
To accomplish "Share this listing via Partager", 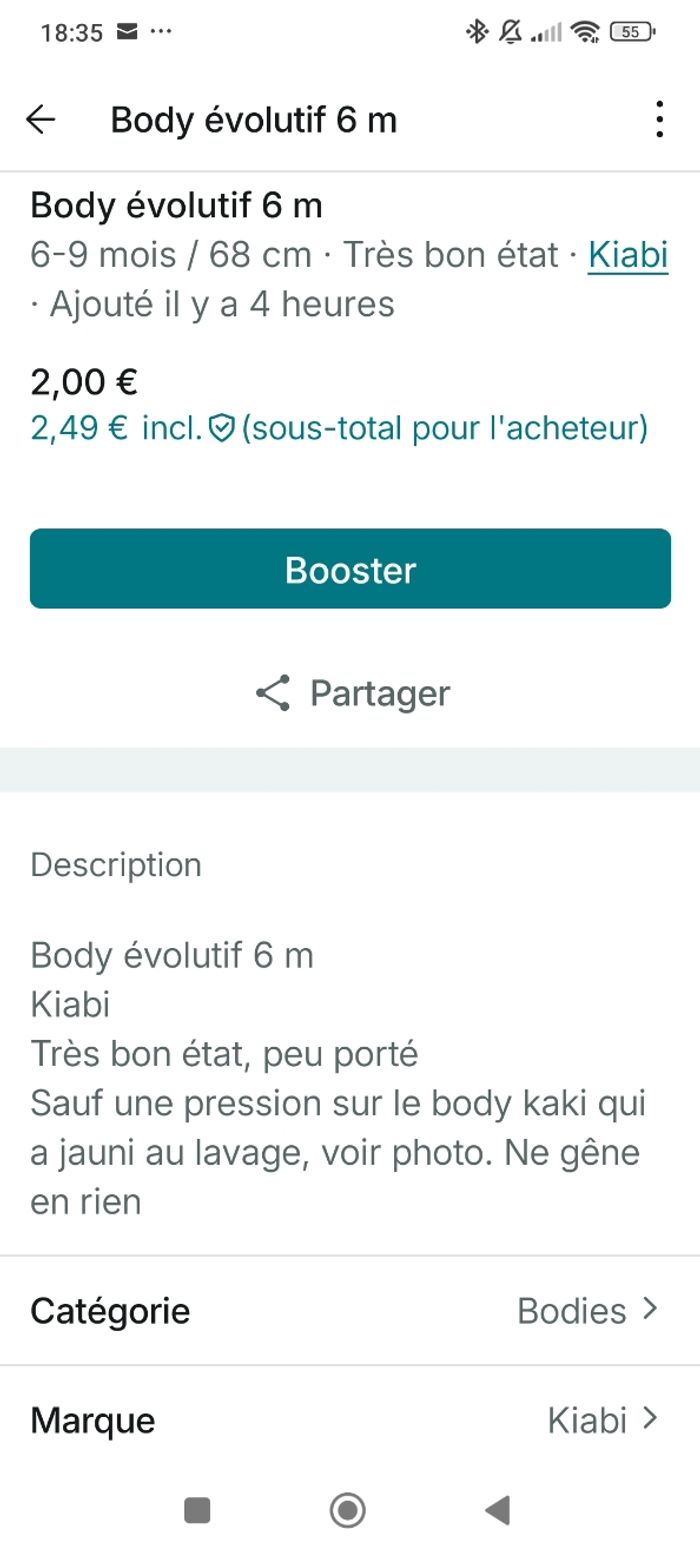I will click(352, 693).
